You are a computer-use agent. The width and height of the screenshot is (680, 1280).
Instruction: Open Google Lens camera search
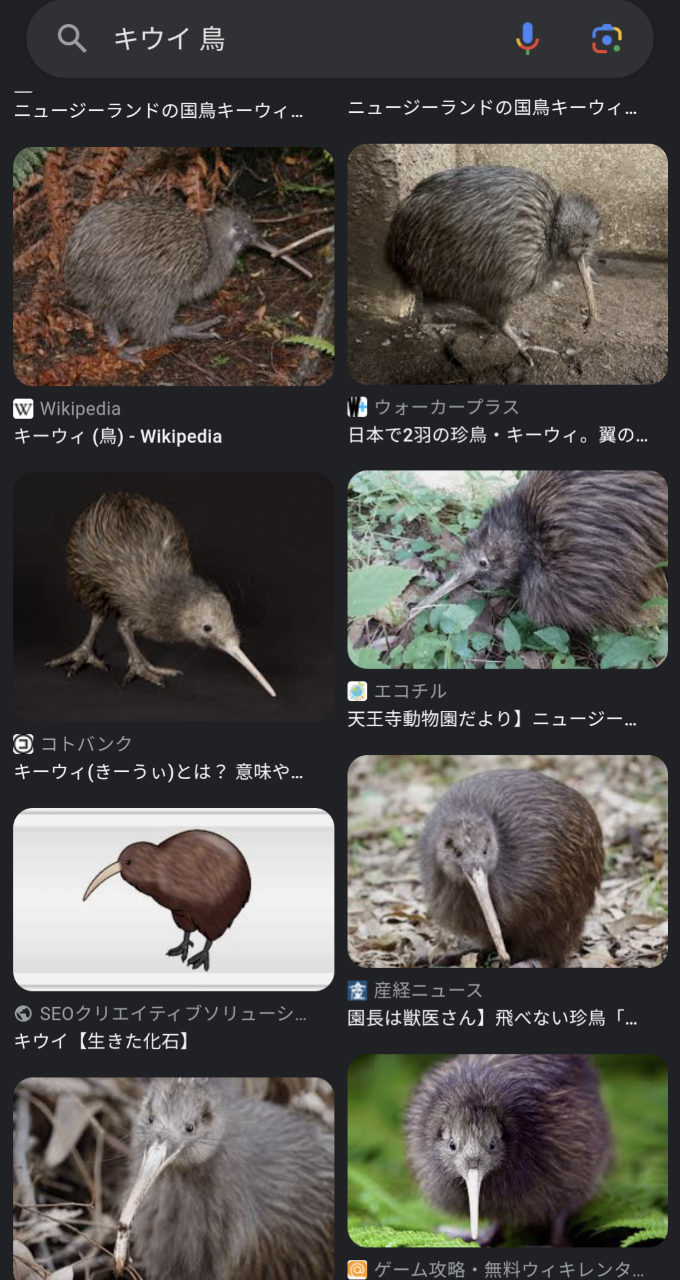coord(606,39)
